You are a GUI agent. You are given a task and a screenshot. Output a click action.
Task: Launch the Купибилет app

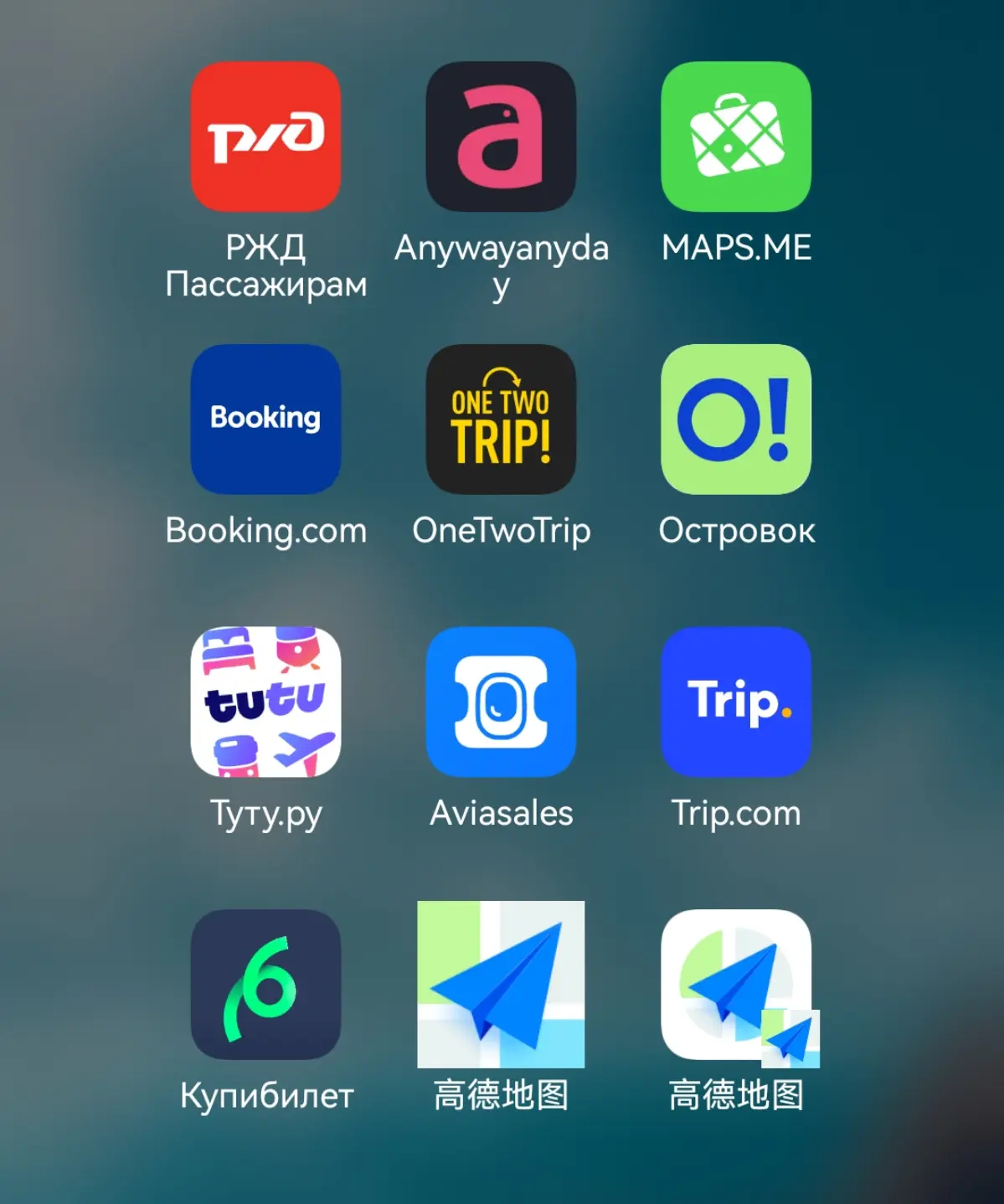pos(265,985)
